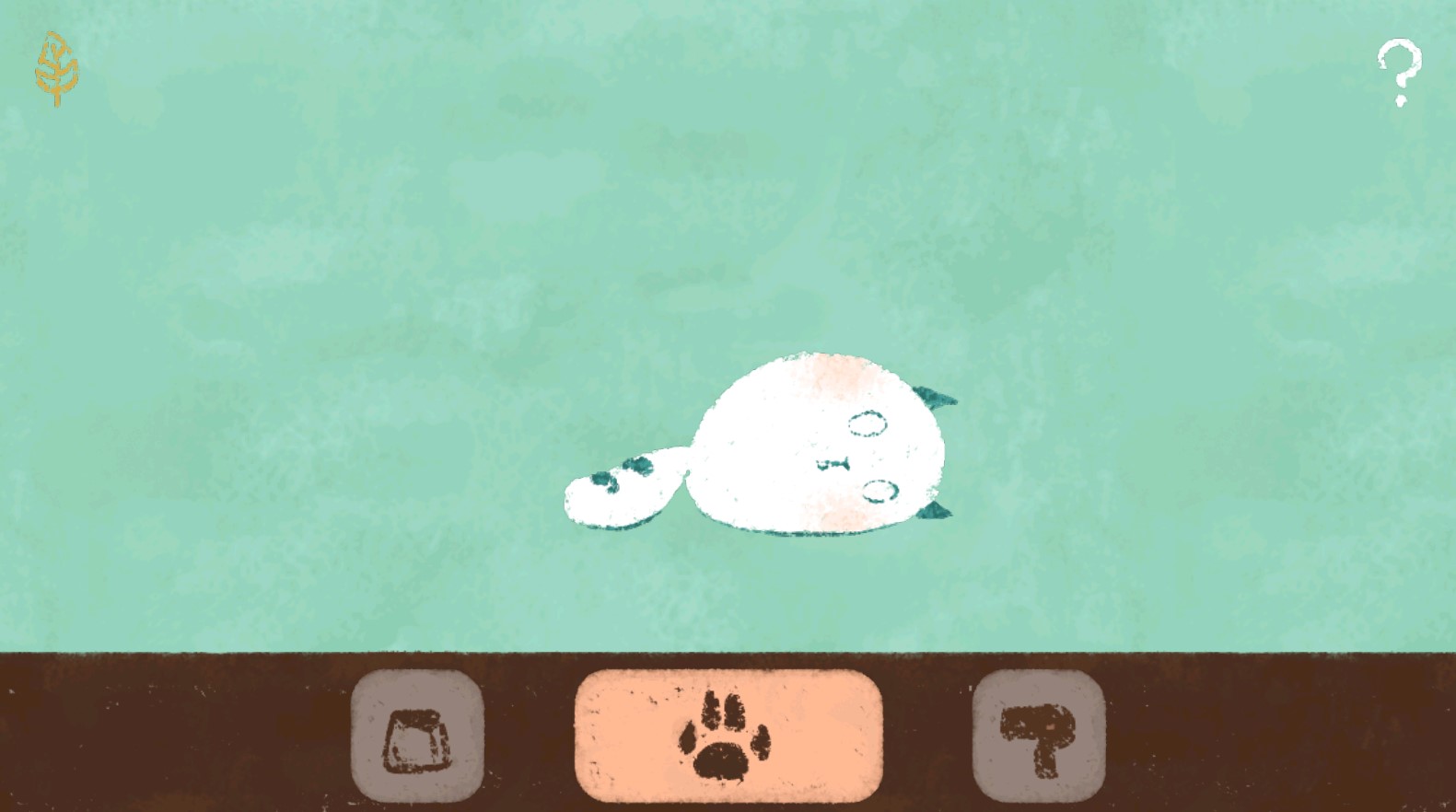Select the hammer tool

point(1038,736)
